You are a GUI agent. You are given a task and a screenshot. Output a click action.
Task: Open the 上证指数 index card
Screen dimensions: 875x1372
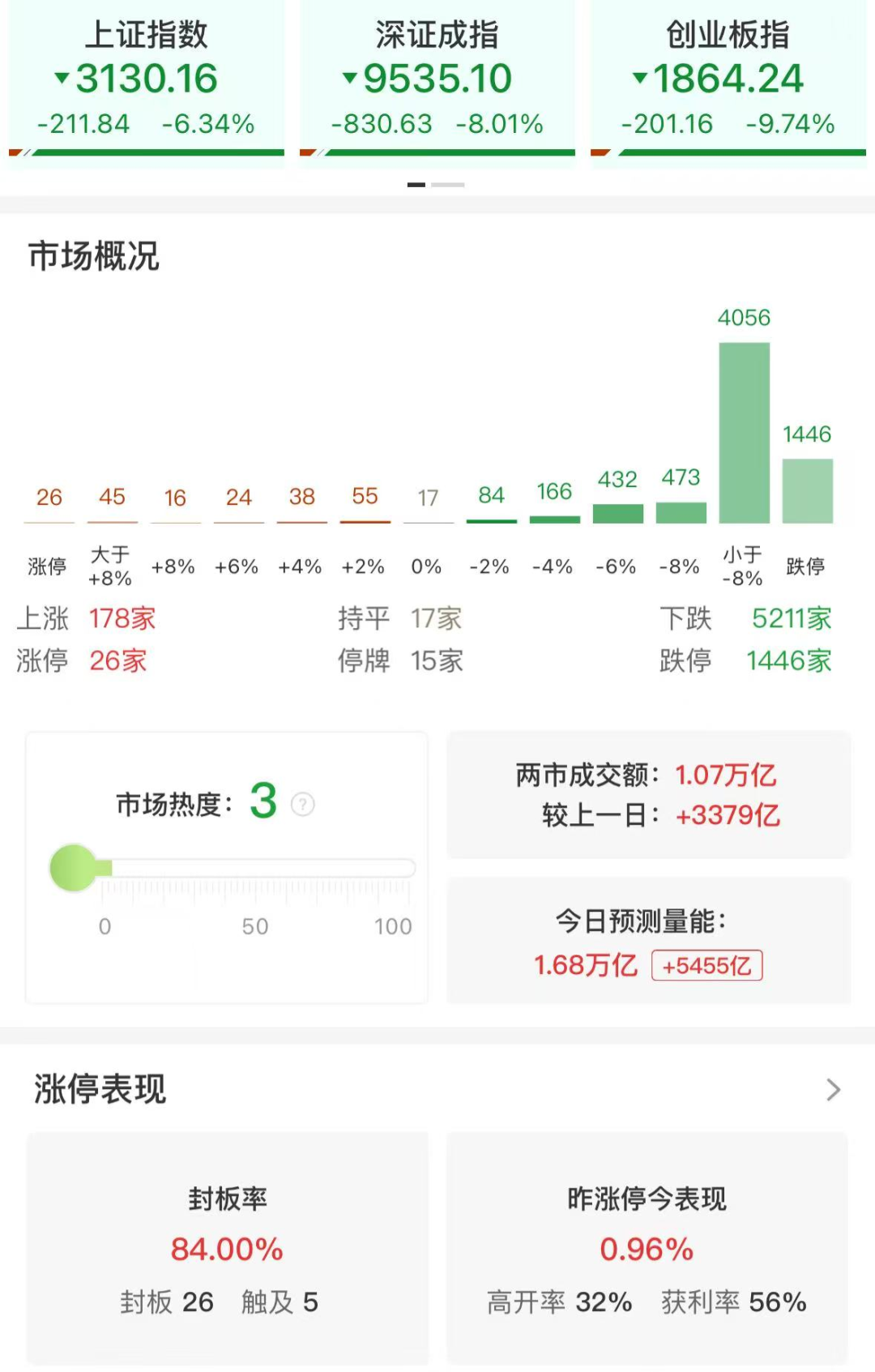pos(147,79)
